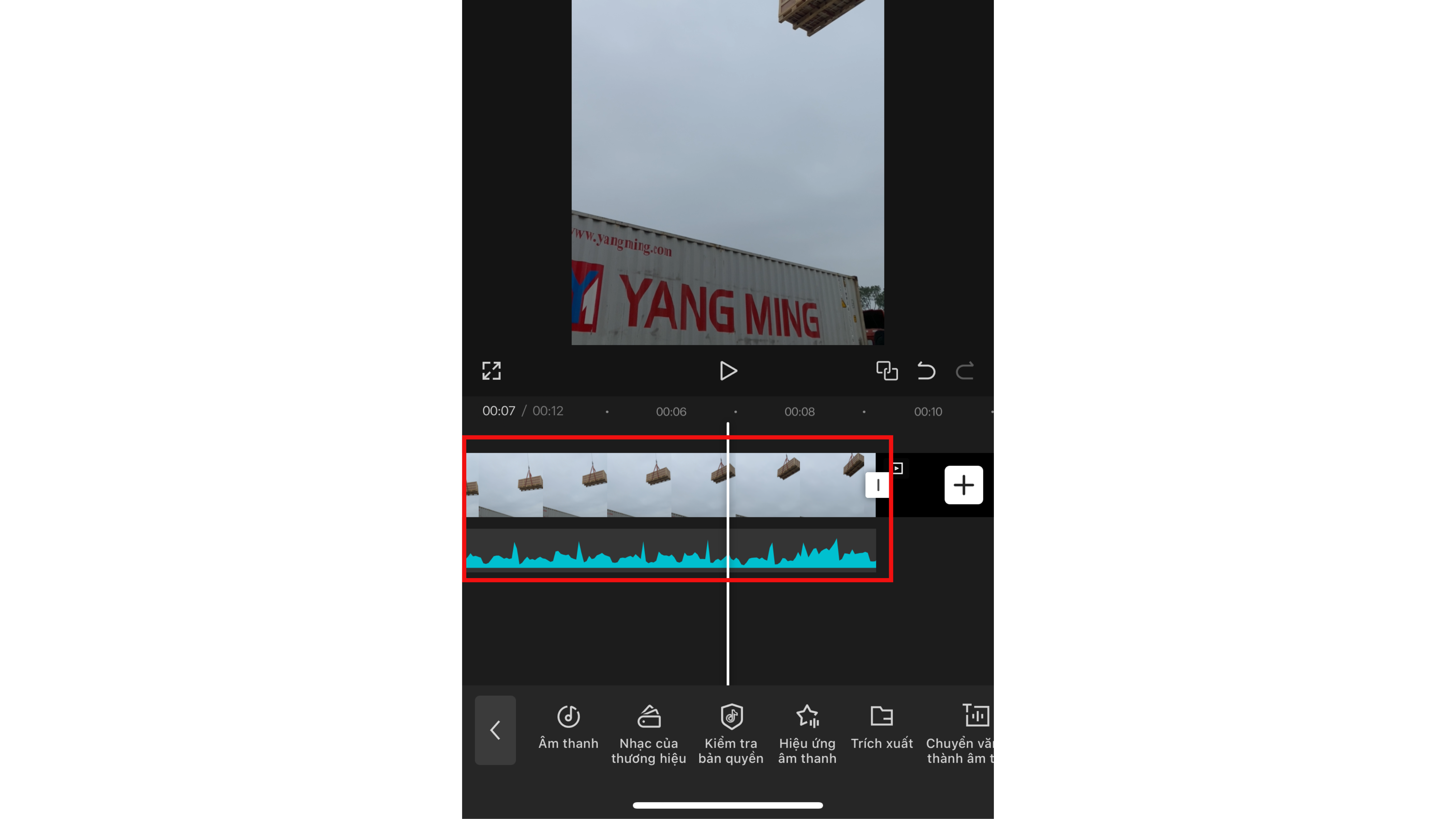Run Kiểm tra bản quyền check
Screen dimensions: 1456x819
point(730,733)
